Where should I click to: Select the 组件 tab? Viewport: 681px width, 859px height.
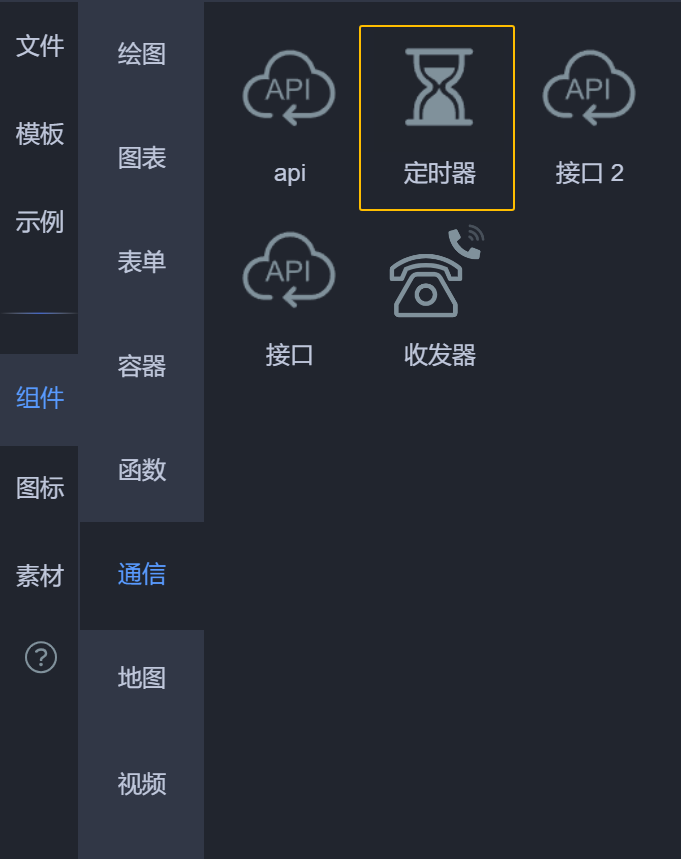pos(40,398)
